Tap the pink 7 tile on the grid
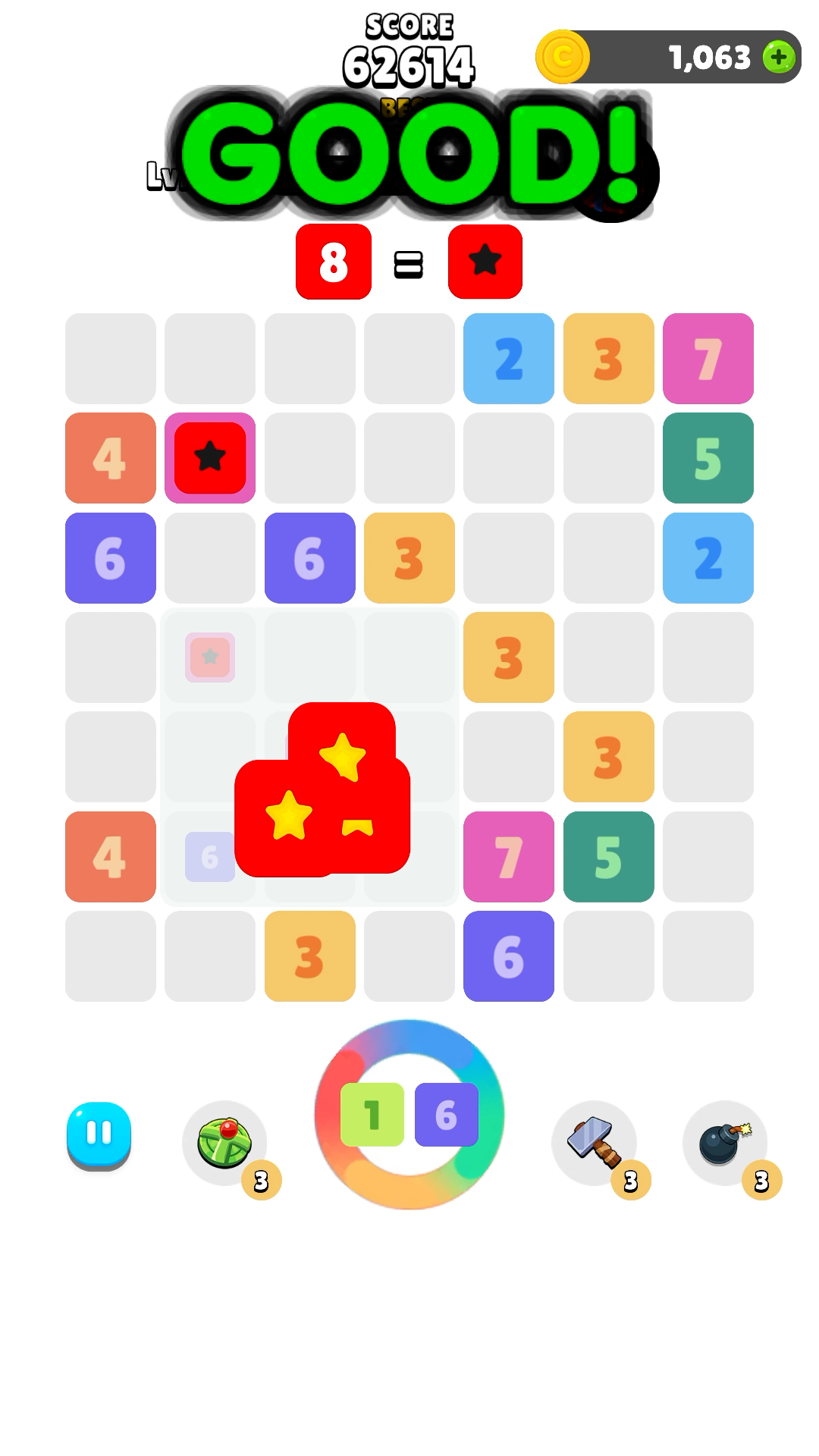The width and height of the screenshot is (819, 1456). point(708,357)
